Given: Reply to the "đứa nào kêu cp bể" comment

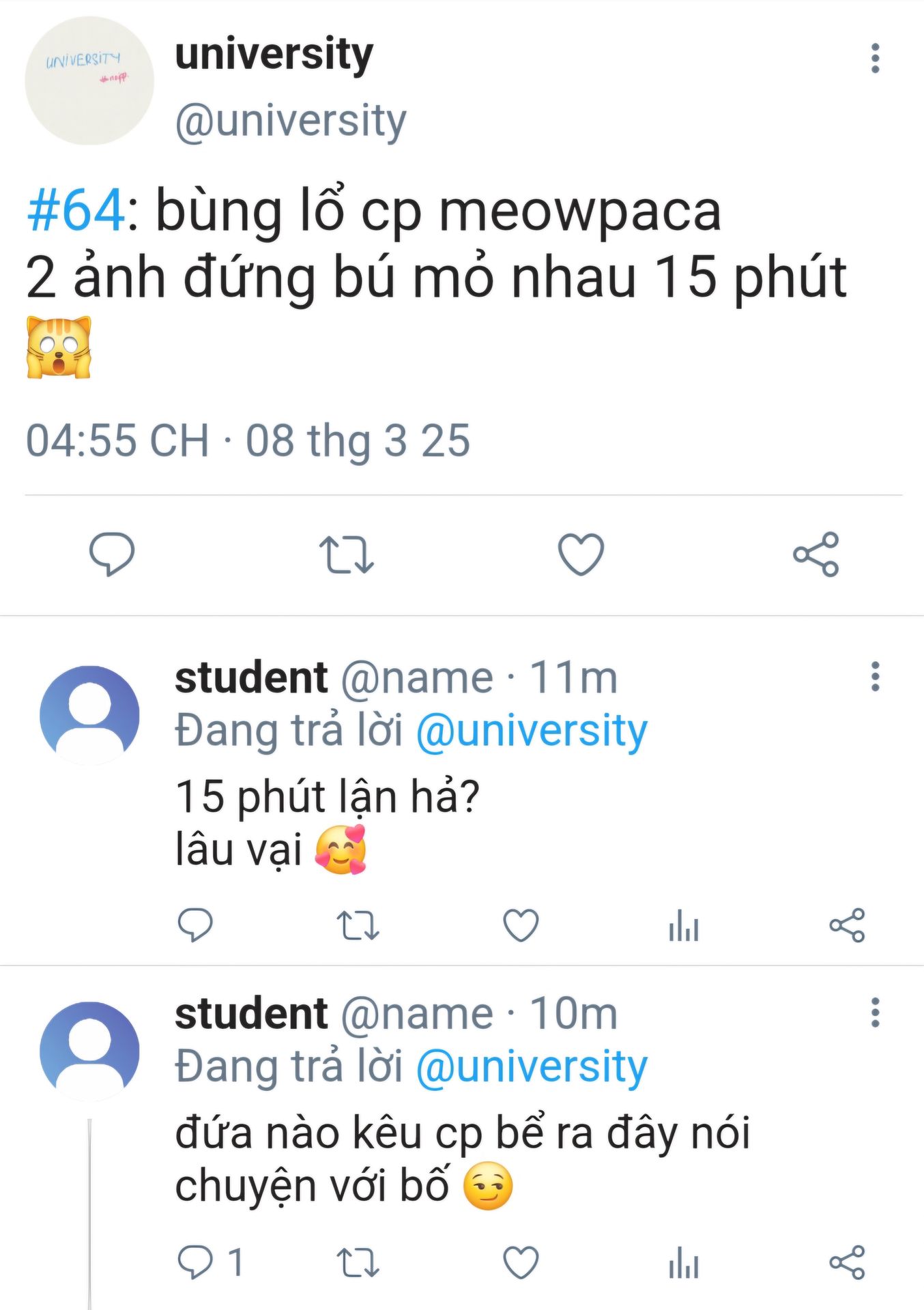Looking at the screenshot, I should (195, 1262).
